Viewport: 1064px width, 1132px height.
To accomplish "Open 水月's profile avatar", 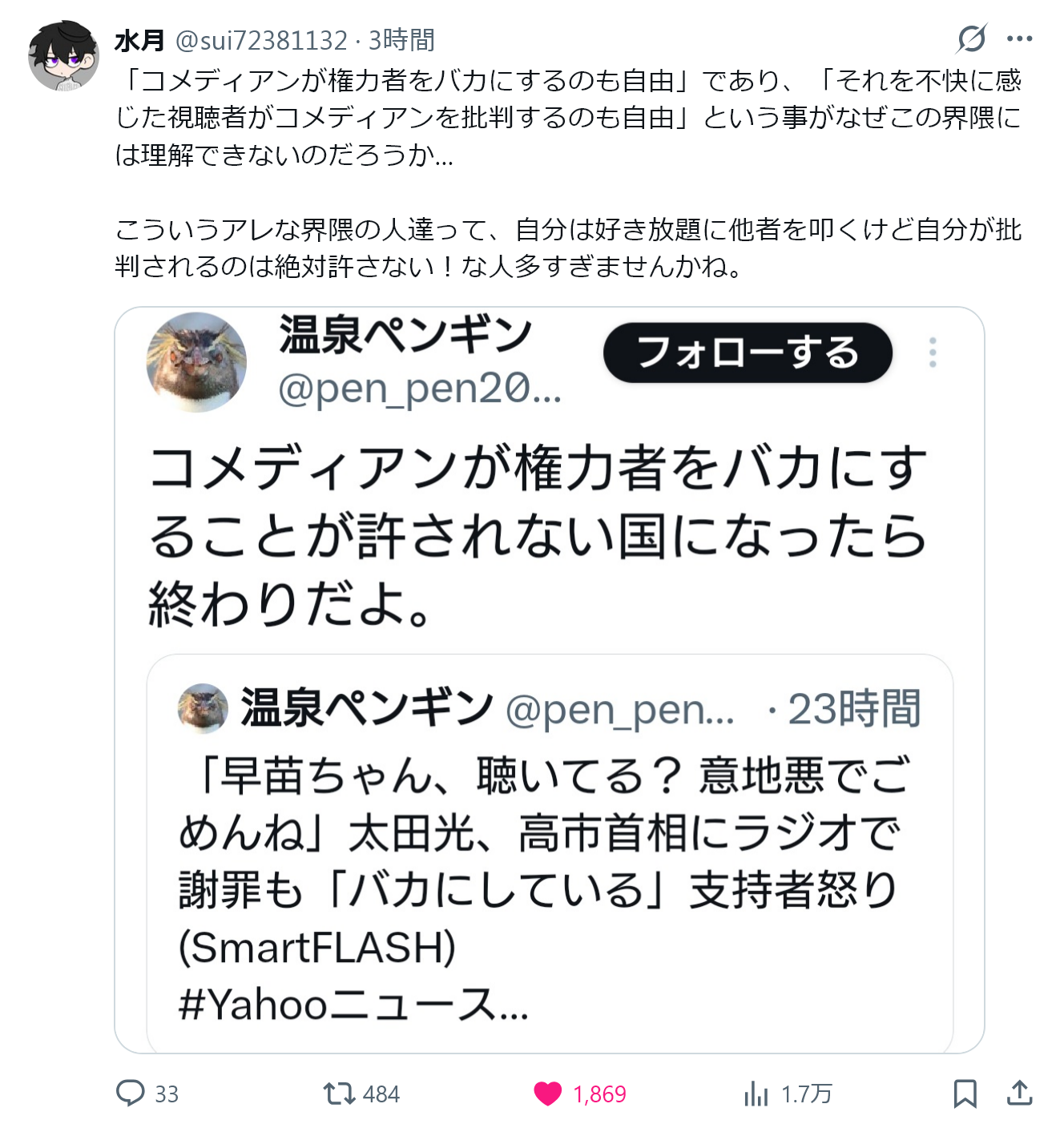I will (64, 55).
